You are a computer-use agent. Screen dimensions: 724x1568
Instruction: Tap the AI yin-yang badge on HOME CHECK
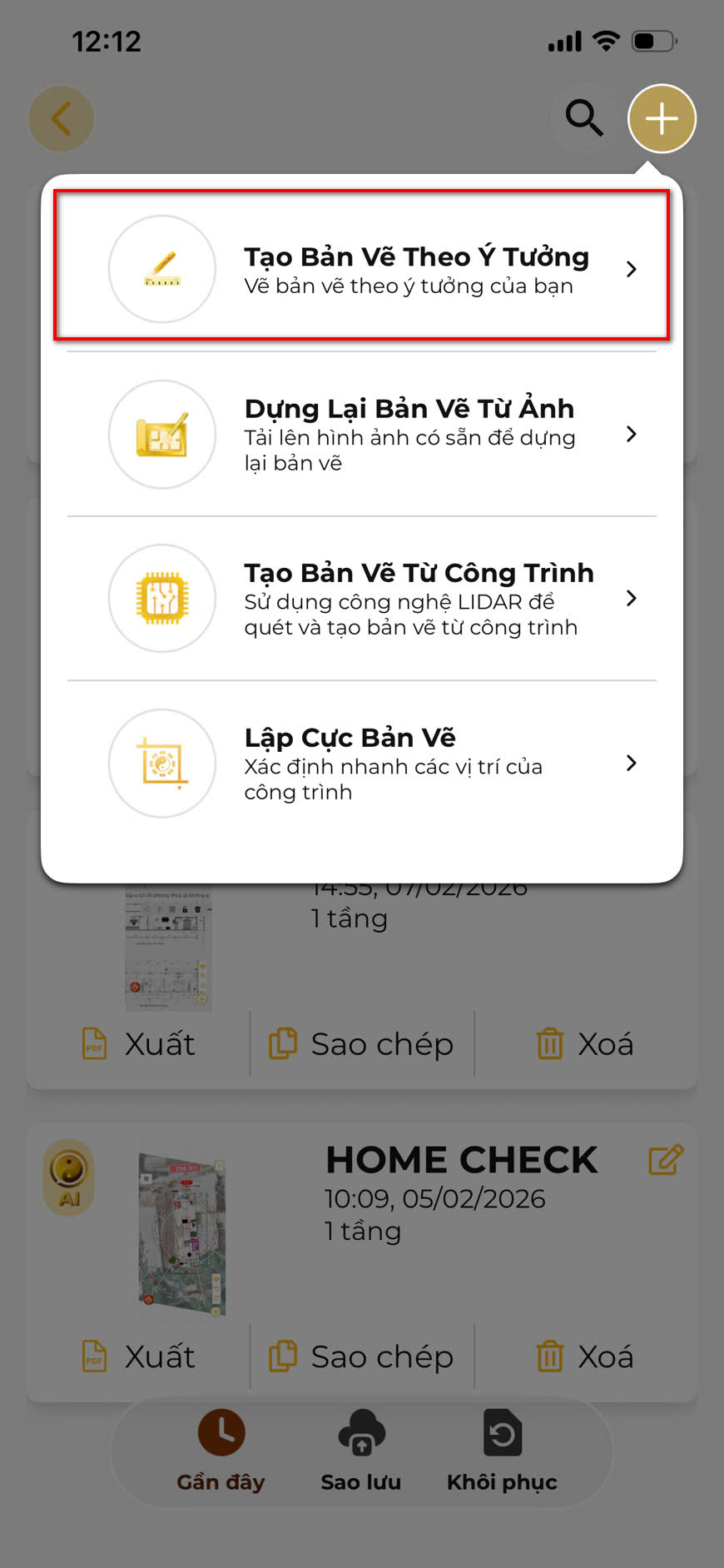(68, 1177)
